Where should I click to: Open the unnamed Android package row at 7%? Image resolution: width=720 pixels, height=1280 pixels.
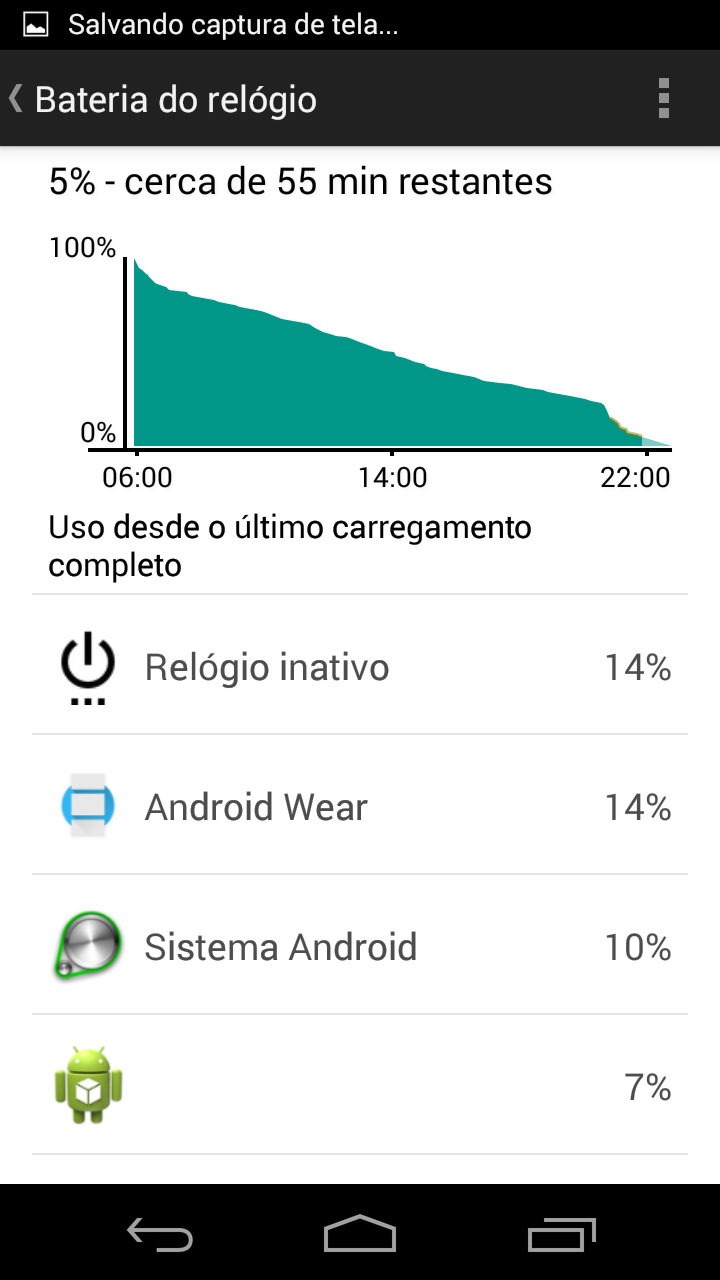tap(360, 1085)
